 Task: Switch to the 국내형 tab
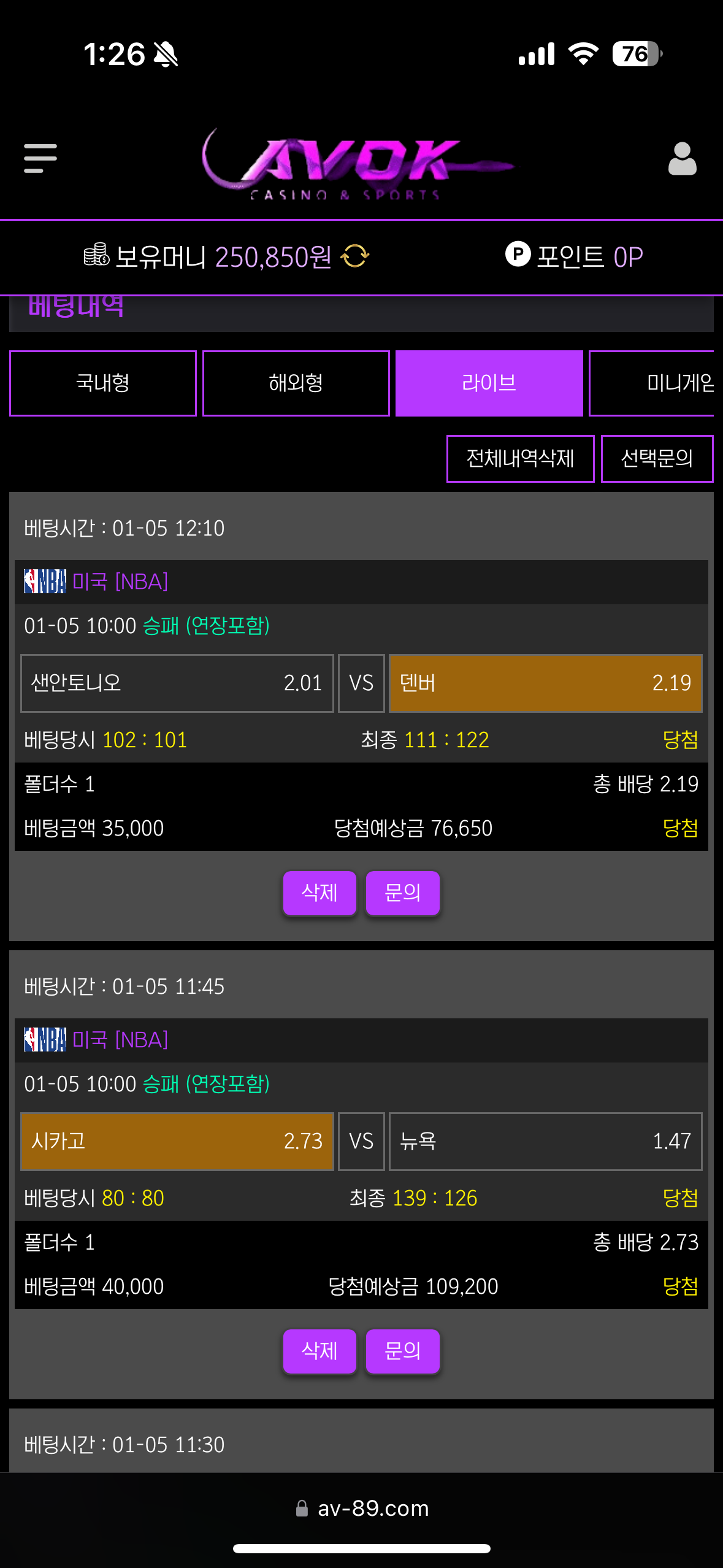point(103,383)
